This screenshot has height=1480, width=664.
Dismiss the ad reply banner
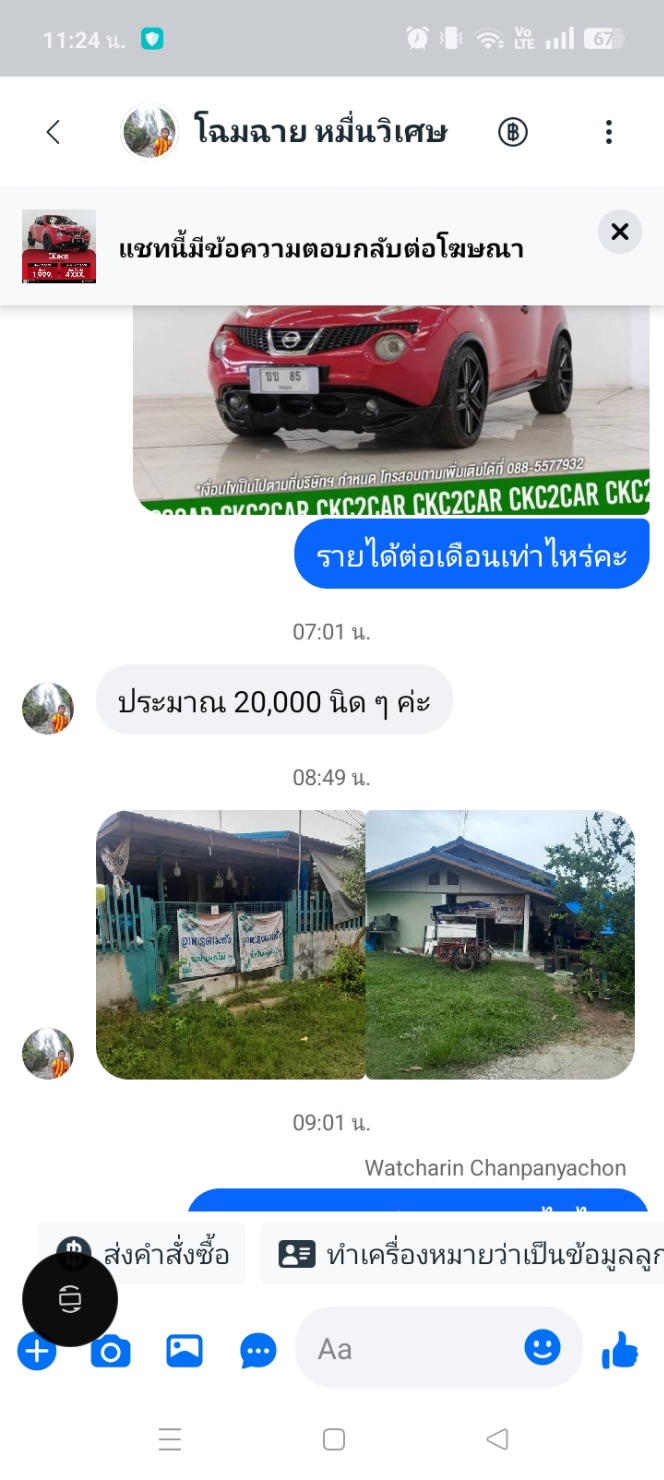pos(619,232)
